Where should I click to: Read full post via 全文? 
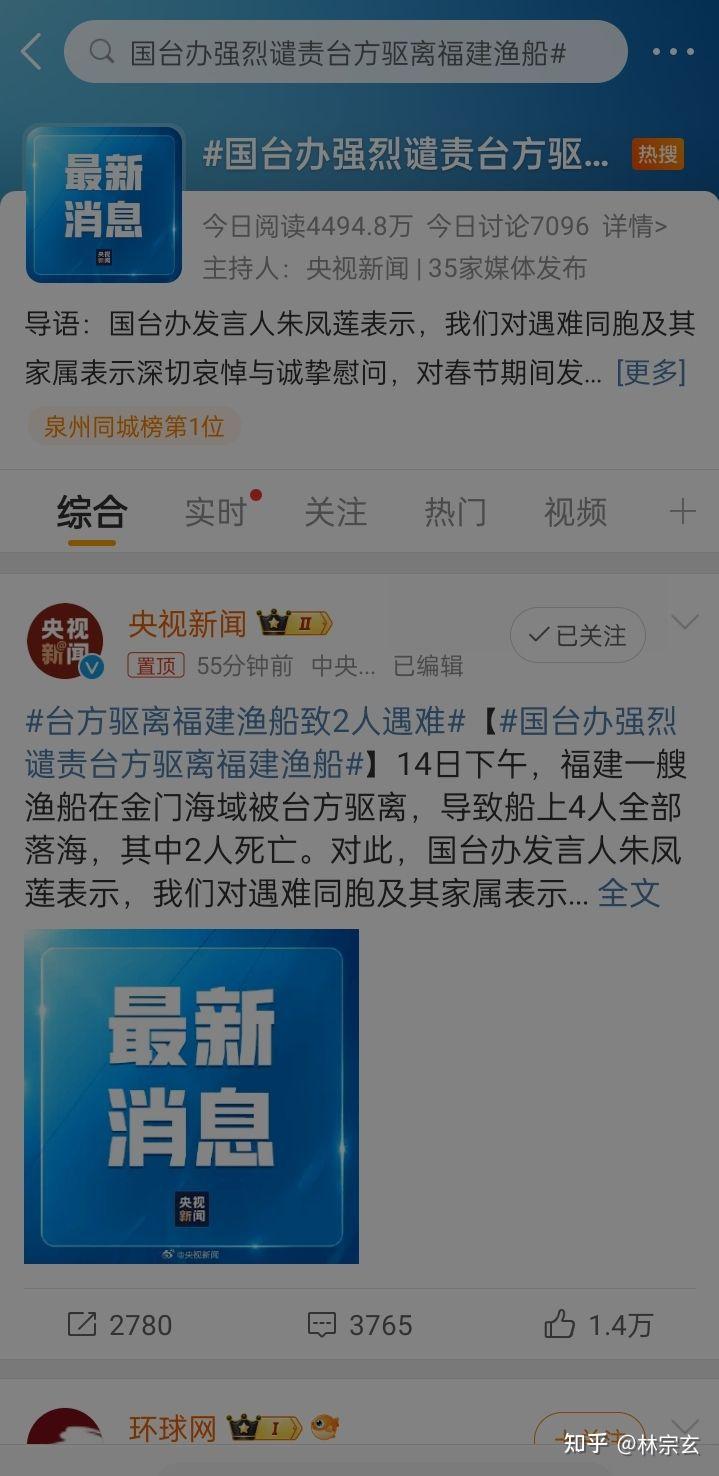click(x=629, y=893)
